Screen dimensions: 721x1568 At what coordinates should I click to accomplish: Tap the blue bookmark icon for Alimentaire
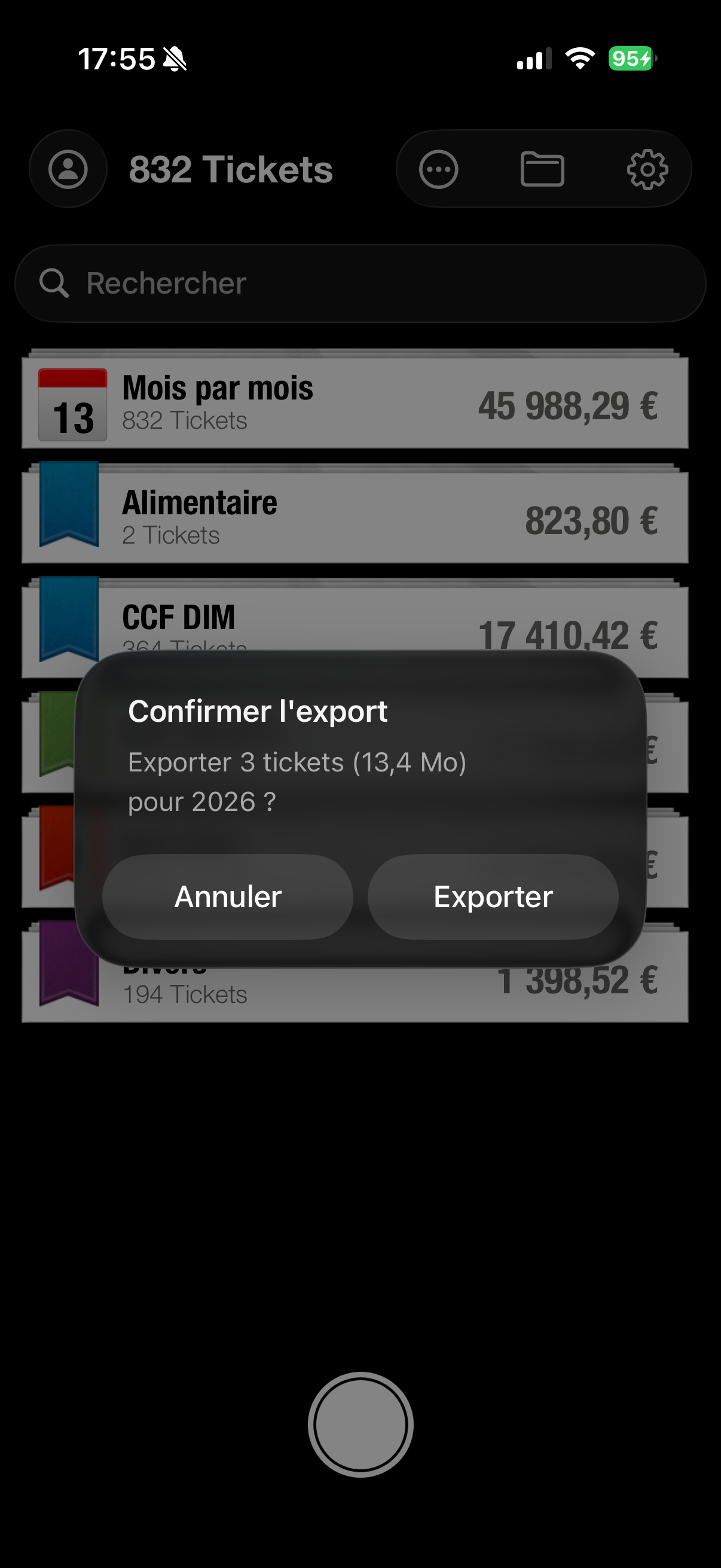pos(68,510)
